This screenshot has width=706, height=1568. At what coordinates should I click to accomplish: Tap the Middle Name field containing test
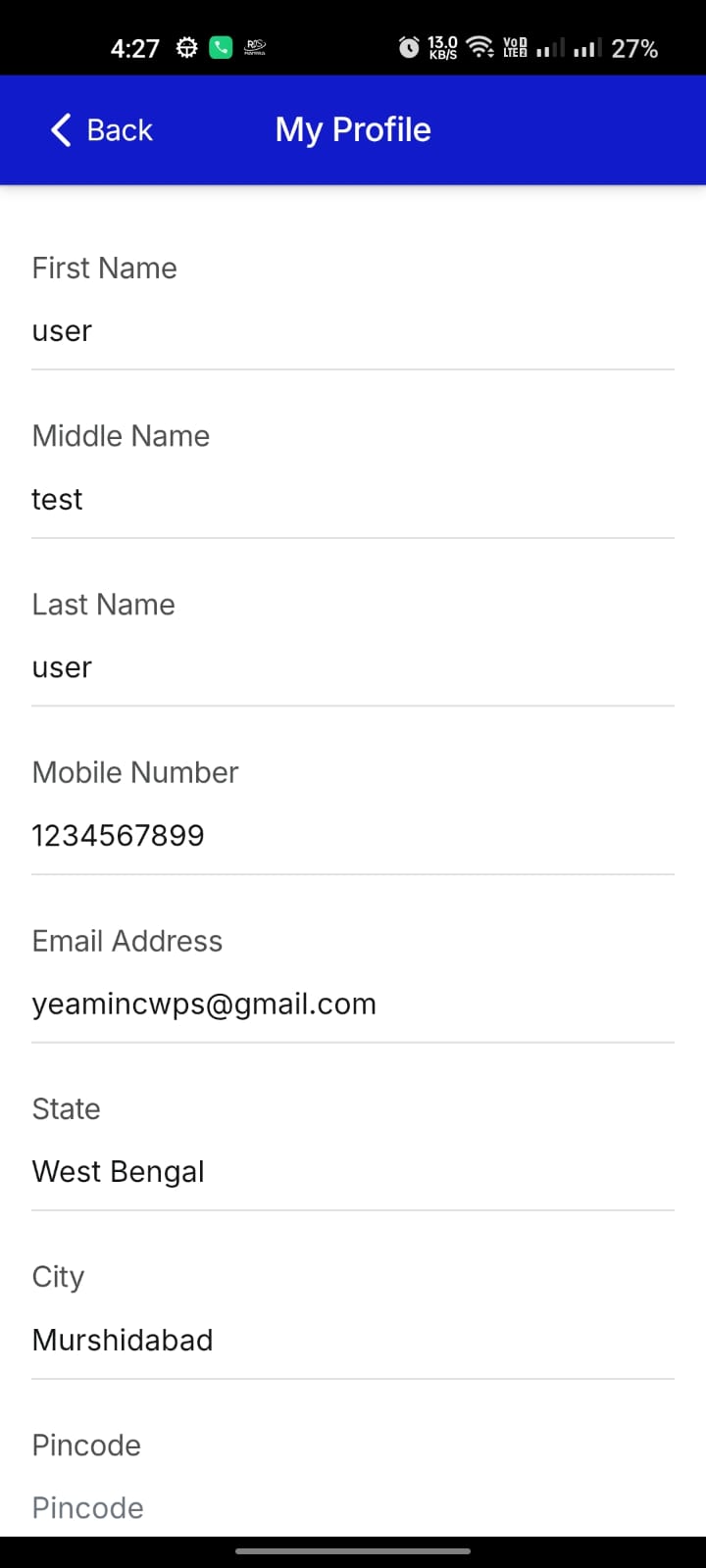tap(351, 500)
